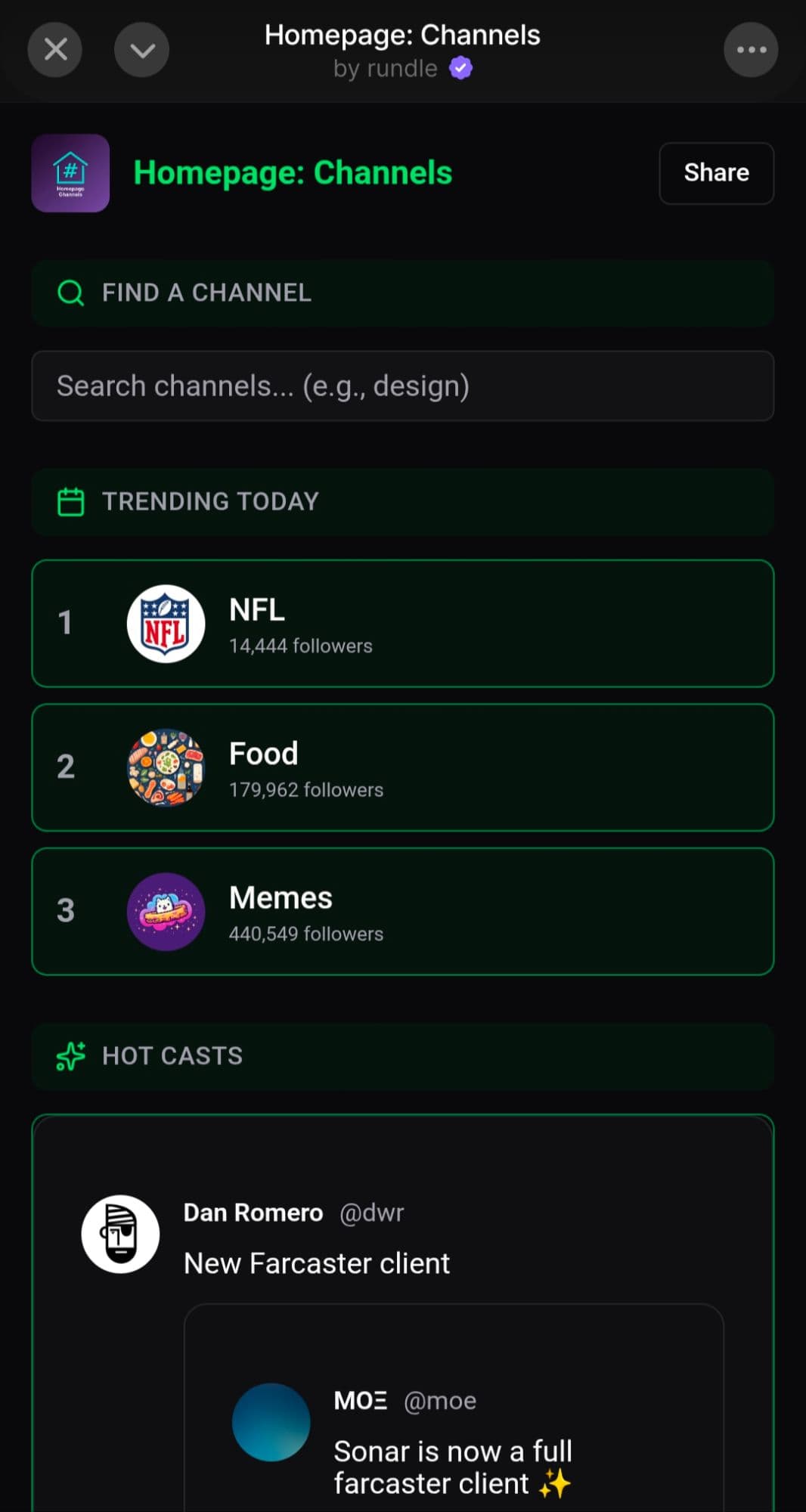Click the calendar icon beside Trending Today
The image size is (806, 1512).
[70, 500]
